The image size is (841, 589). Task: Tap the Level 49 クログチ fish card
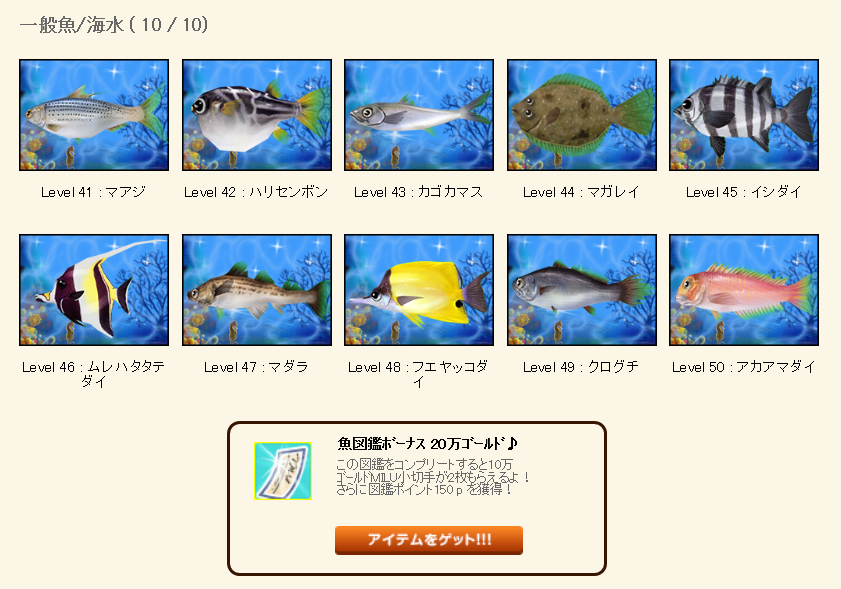pyautogui.click(x=581, y=290)
